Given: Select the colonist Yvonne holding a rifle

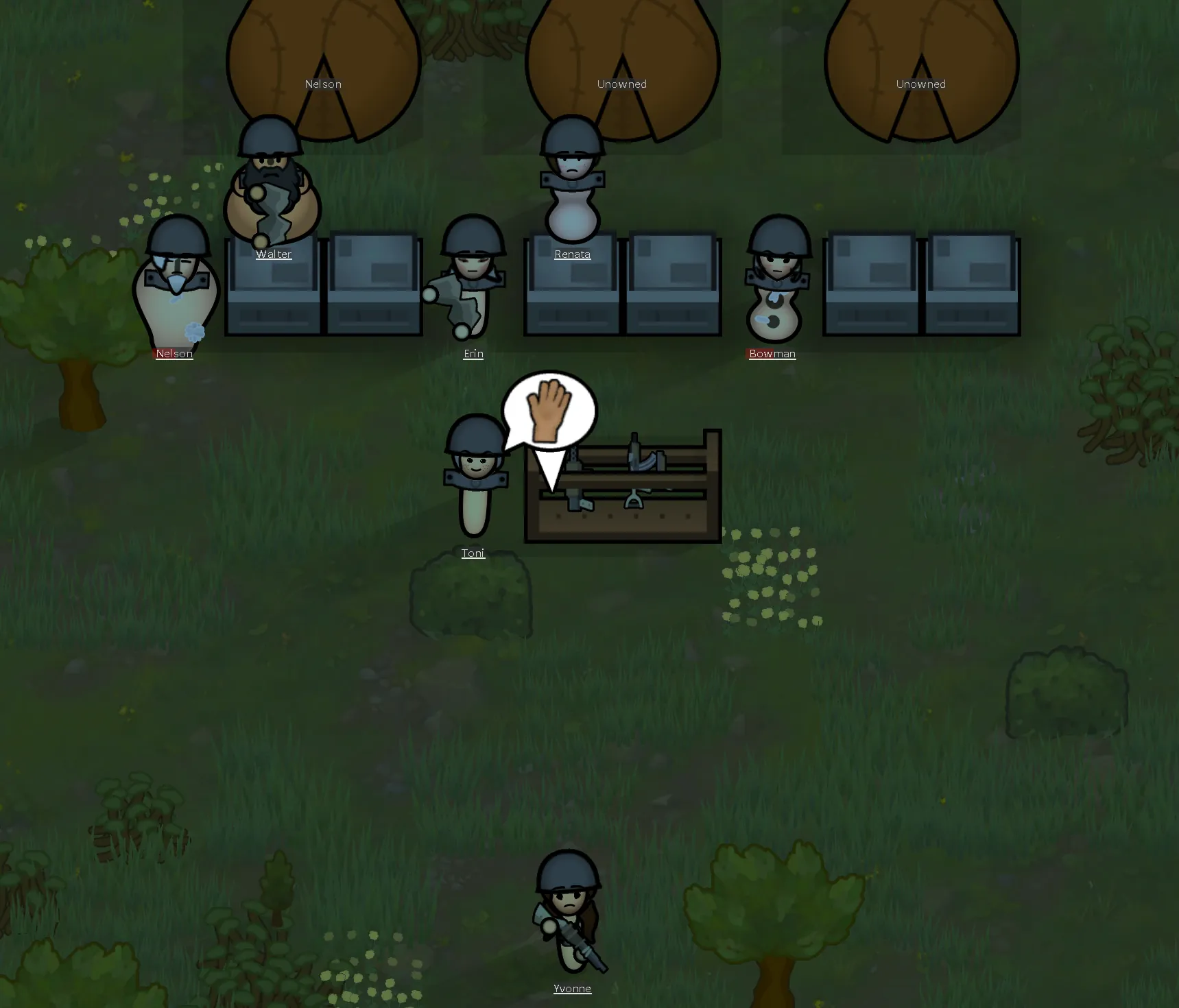Looking at the screenshot, I should coord(569,911).
